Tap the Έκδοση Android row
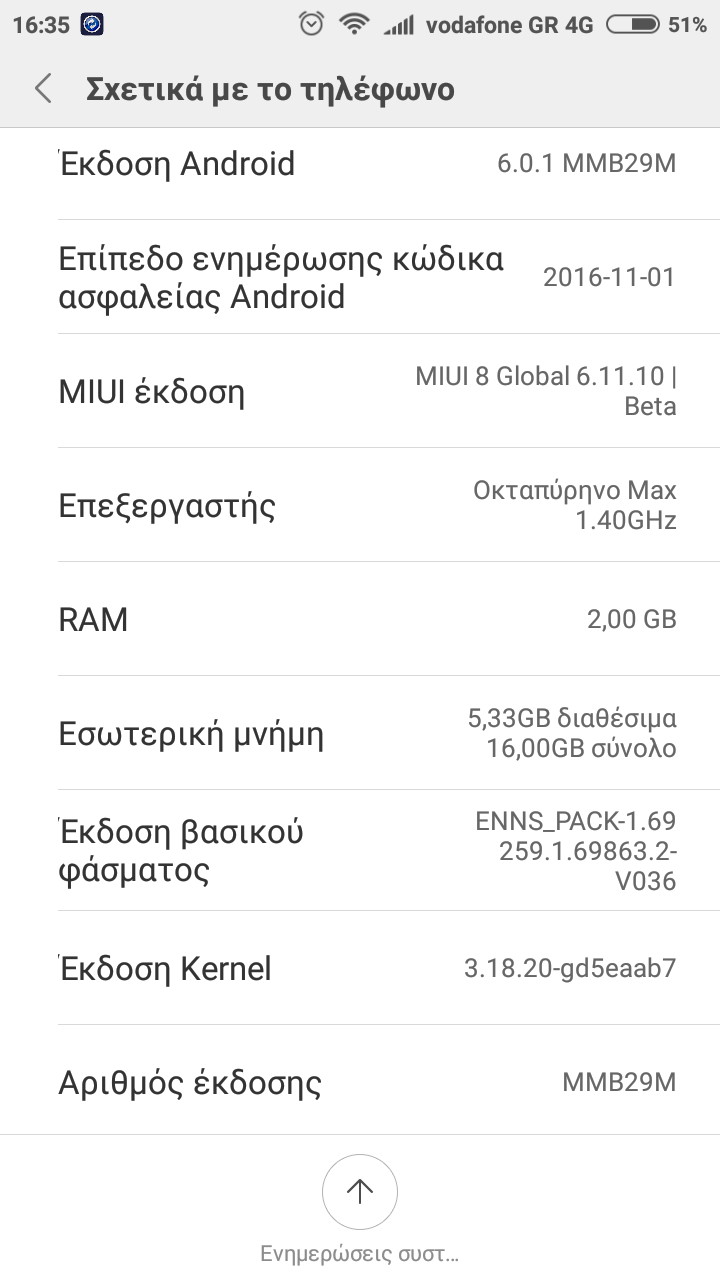 click(360, 164)
